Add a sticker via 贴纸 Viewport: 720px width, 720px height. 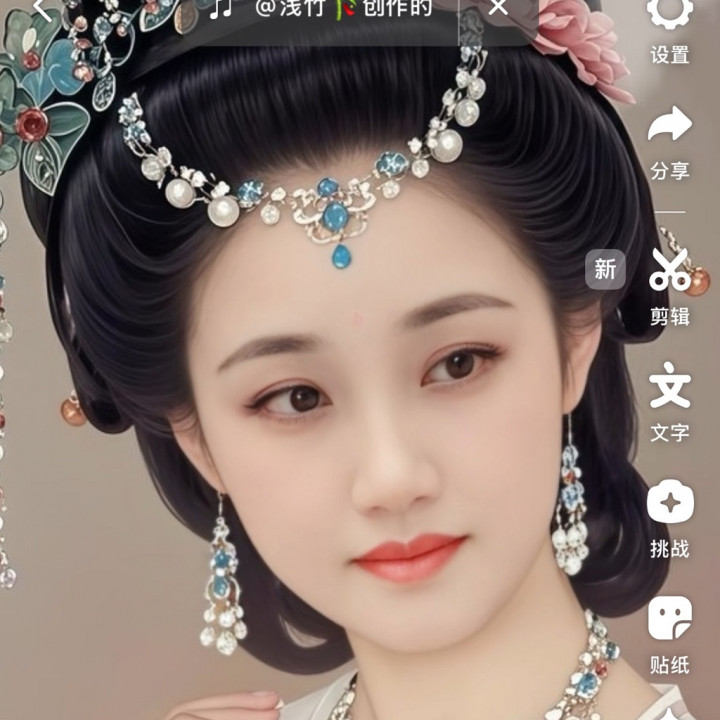670,632
